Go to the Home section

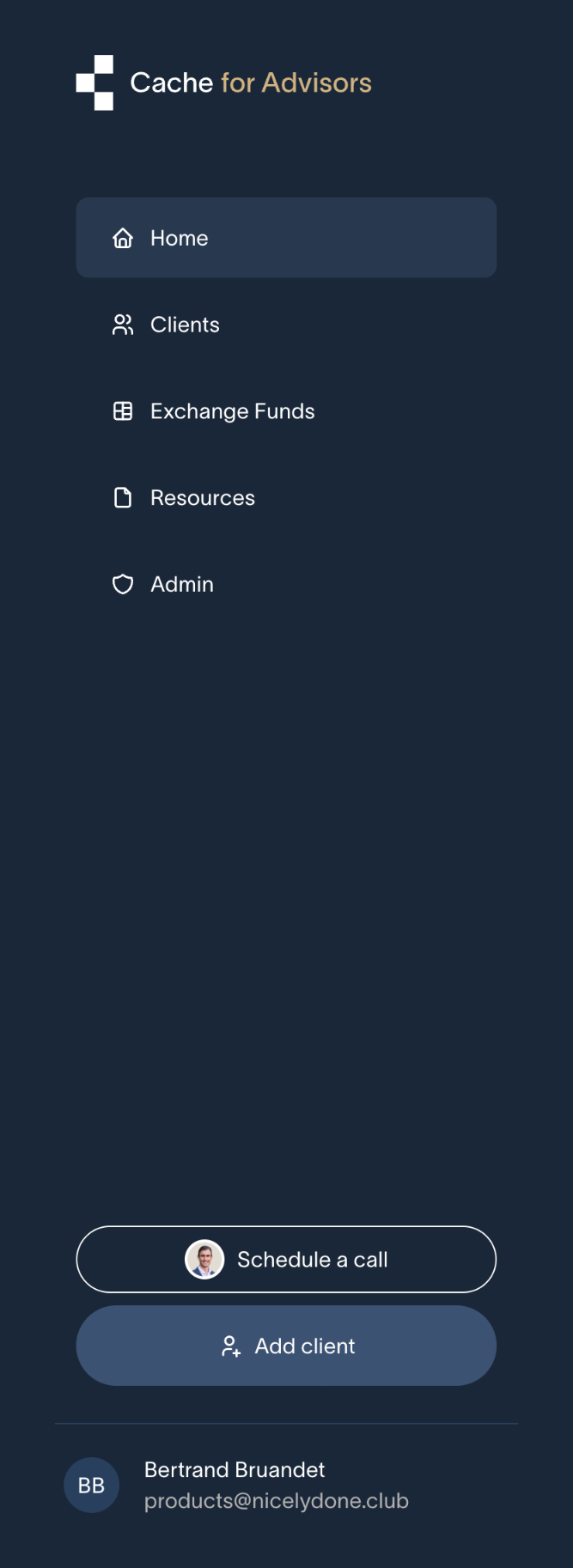[285, 238]
